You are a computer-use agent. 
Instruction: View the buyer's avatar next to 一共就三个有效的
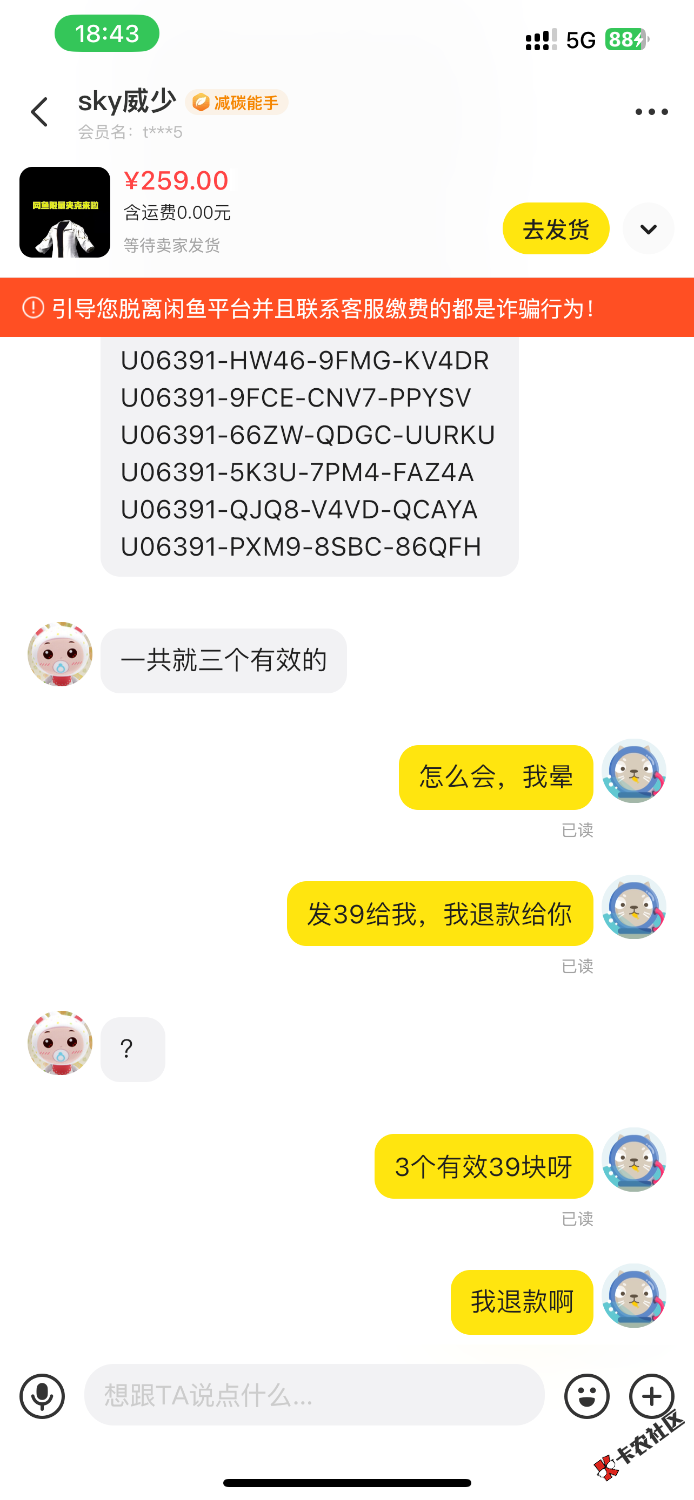click(60, 654)
